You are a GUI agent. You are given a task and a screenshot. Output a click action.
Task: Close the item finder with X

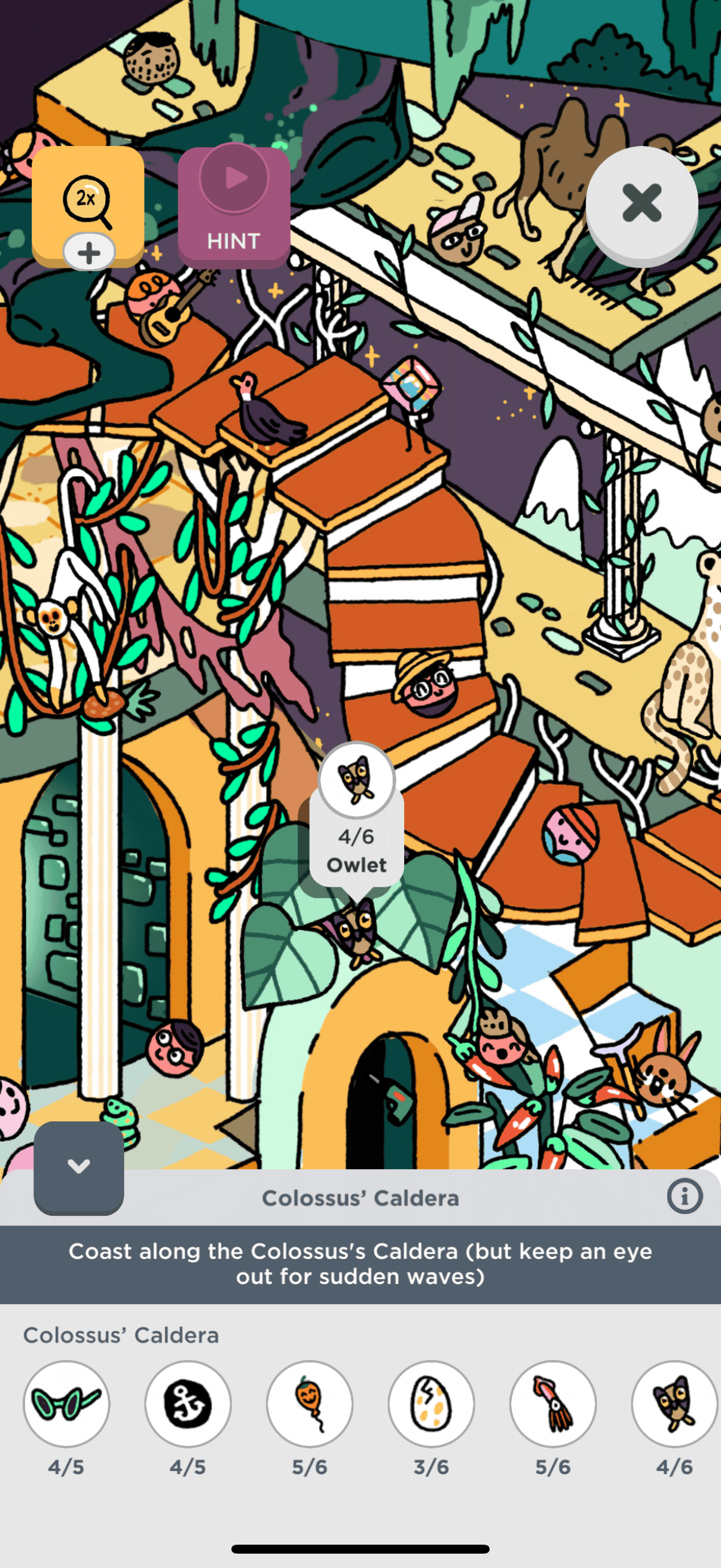[641, 203]
